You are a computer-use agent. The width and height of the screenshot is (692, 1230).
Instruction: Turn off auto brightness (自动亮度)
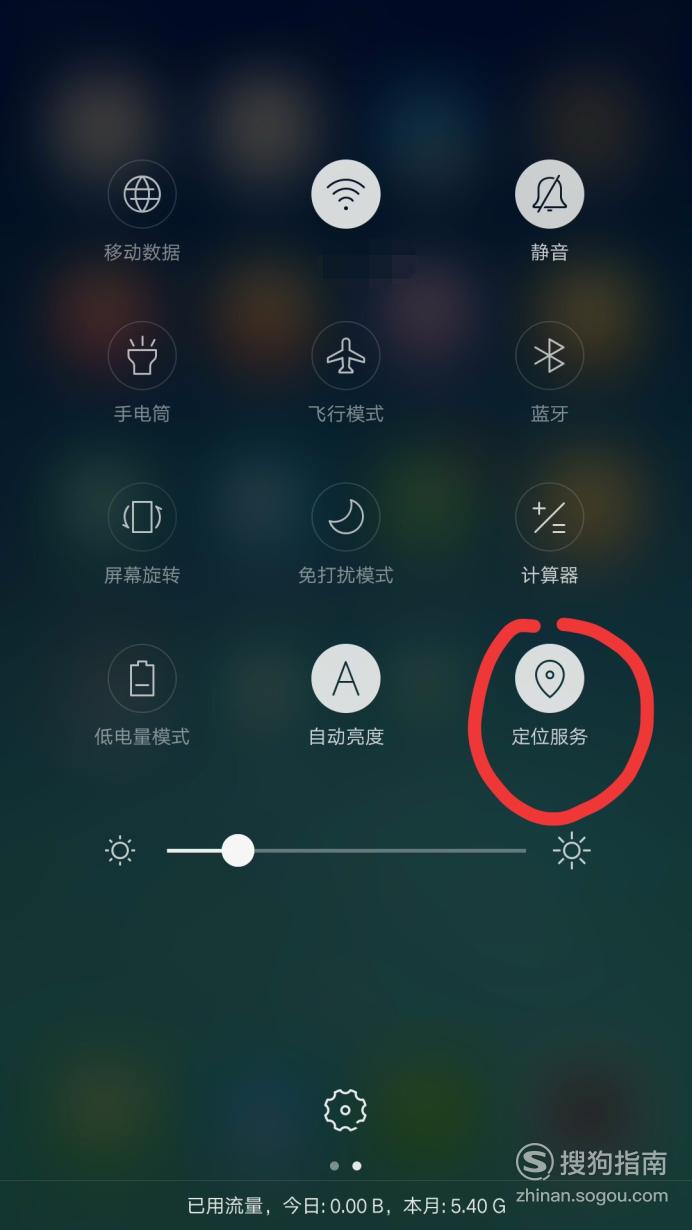click(x=346, y=679)
